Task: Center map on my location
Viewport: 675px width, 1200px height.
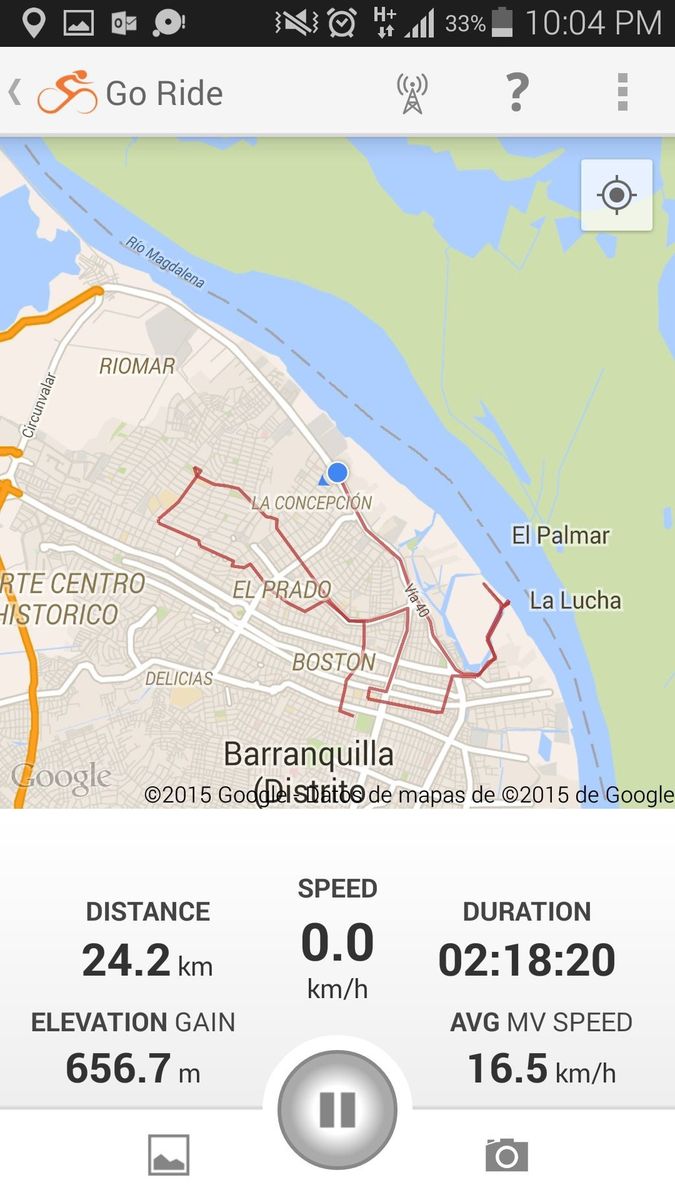Action: point(616,195)
